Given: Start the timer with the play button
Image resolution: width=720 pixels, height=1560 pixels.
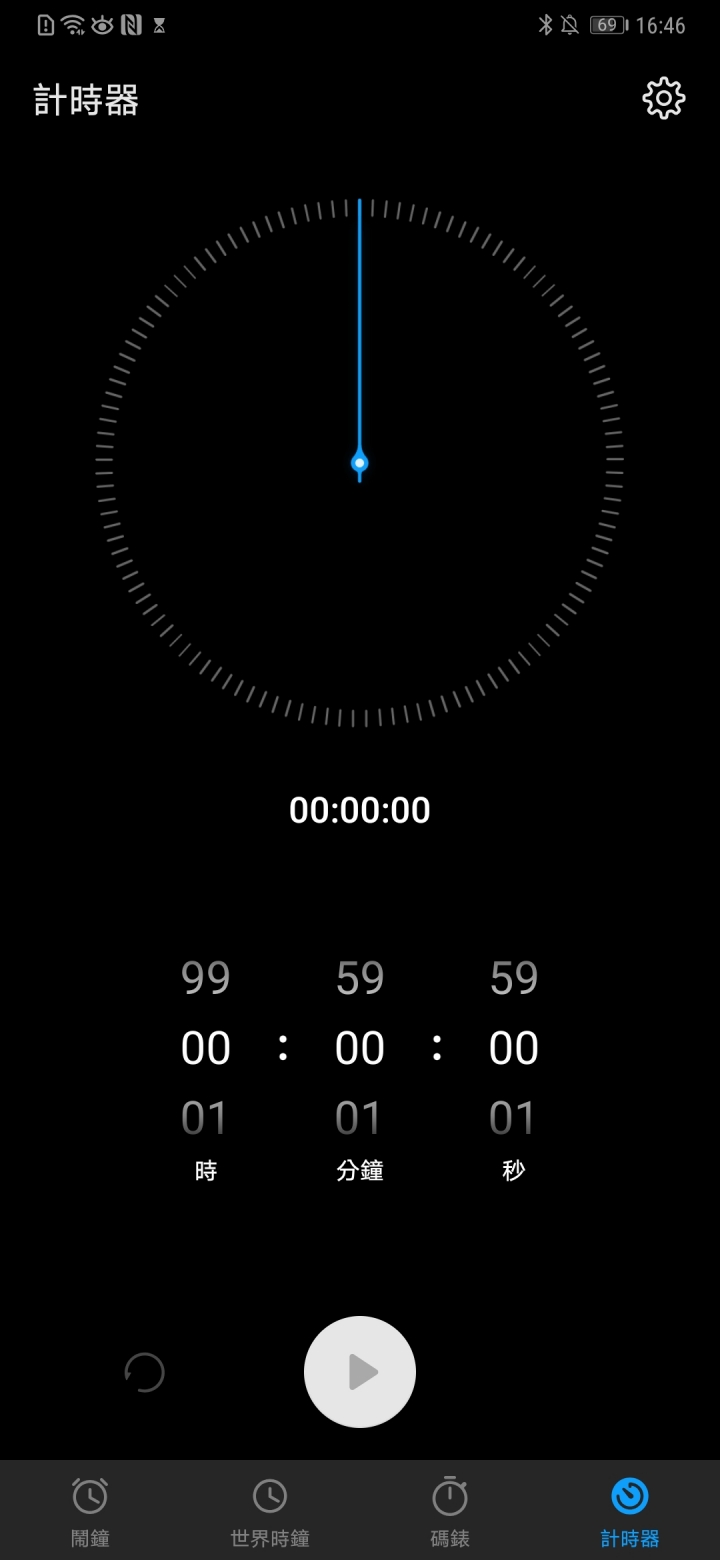Looking at the screenshot, I should (360, 1372).
